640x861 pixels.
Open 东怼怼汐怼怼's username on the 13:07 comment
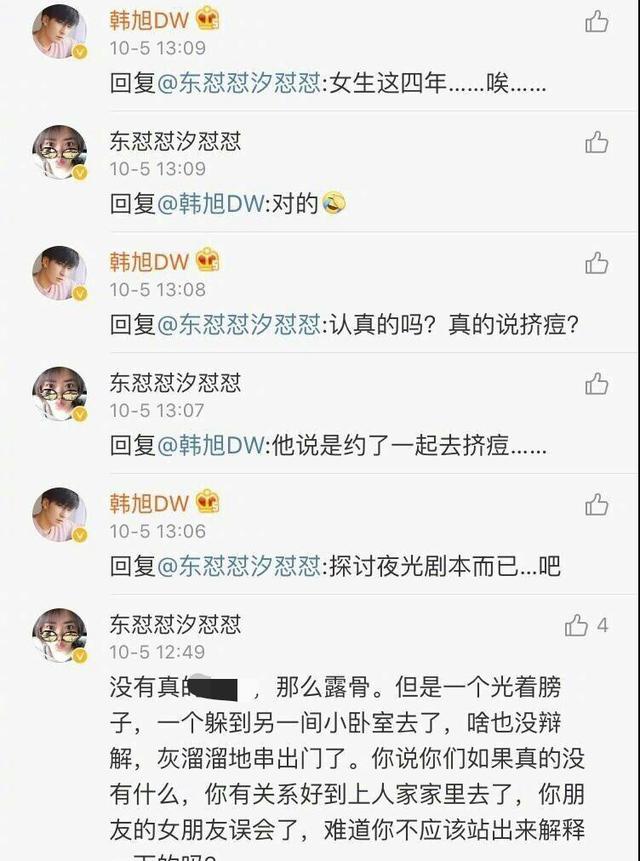pyautogui.click(x=175, y=382)
